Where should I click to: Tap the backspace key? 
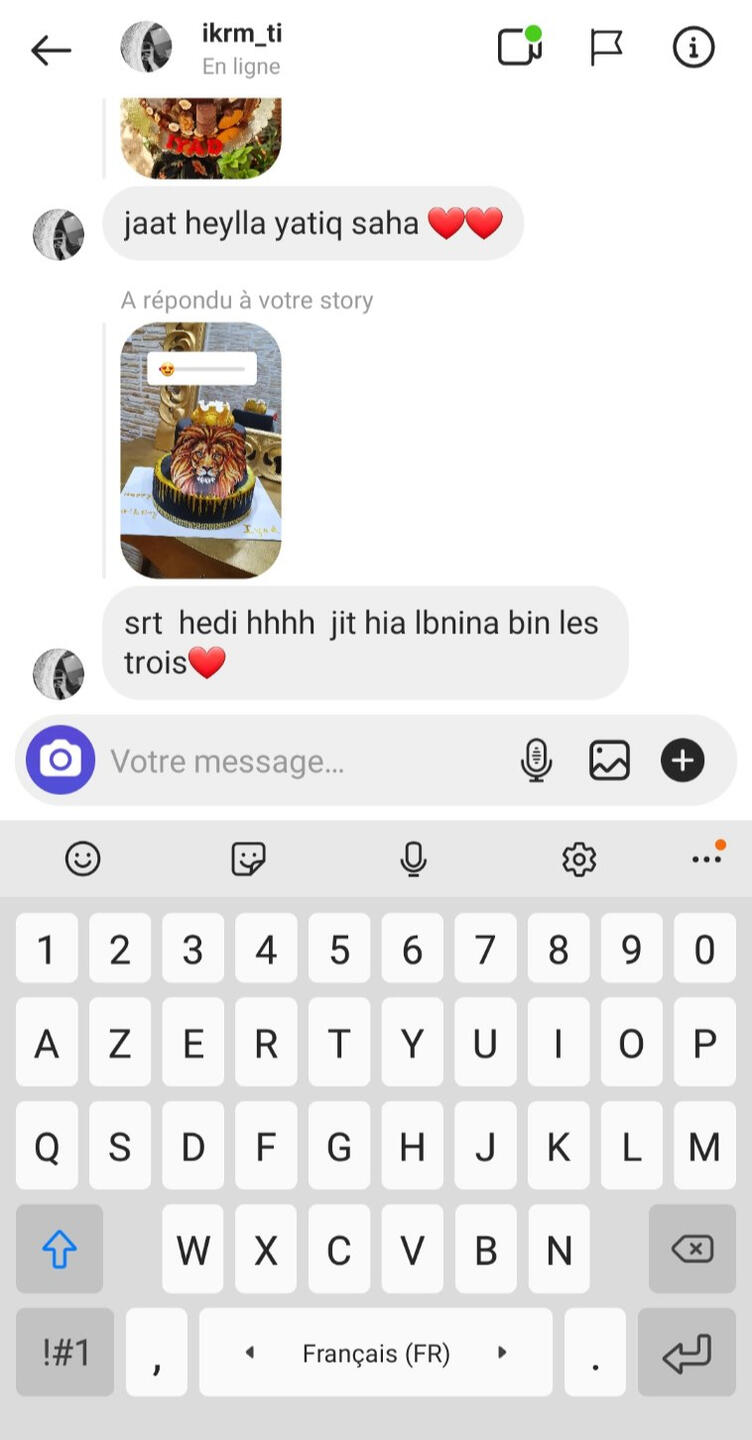point(692,1248)
